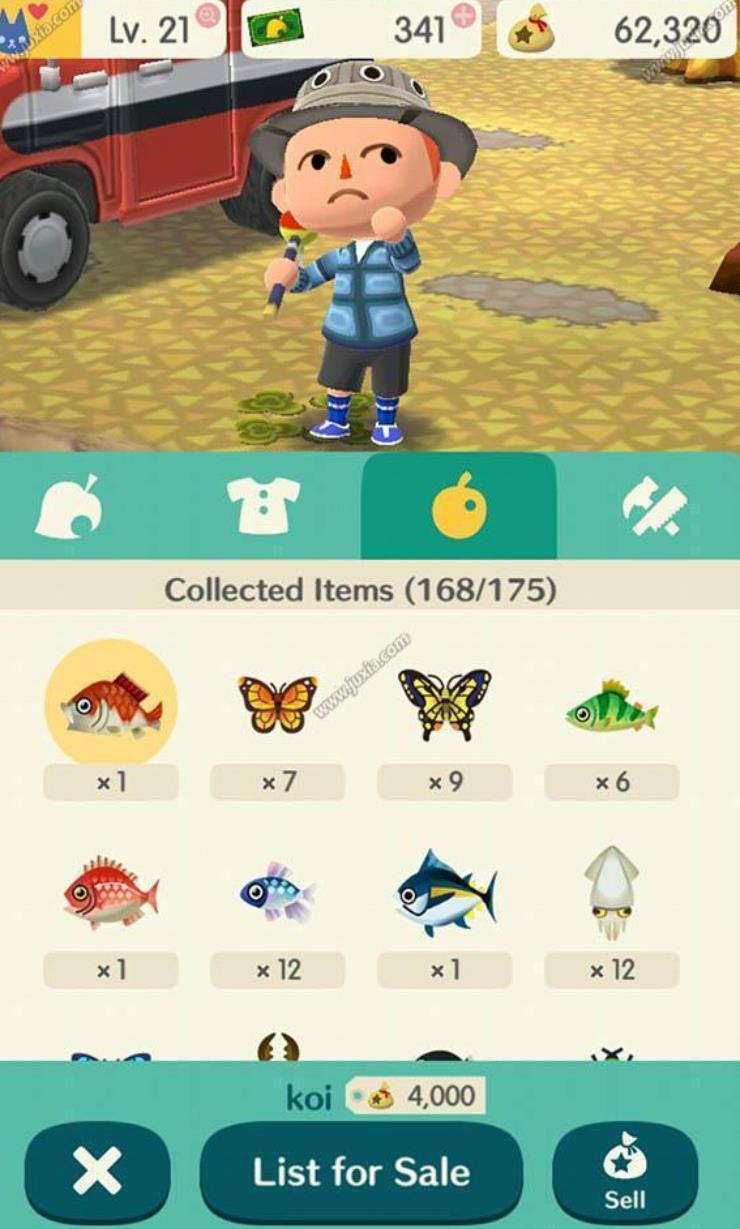This screenshot has height=1229, width=740.
Task: Tap List for Sale button
Action: (361, 1173)
